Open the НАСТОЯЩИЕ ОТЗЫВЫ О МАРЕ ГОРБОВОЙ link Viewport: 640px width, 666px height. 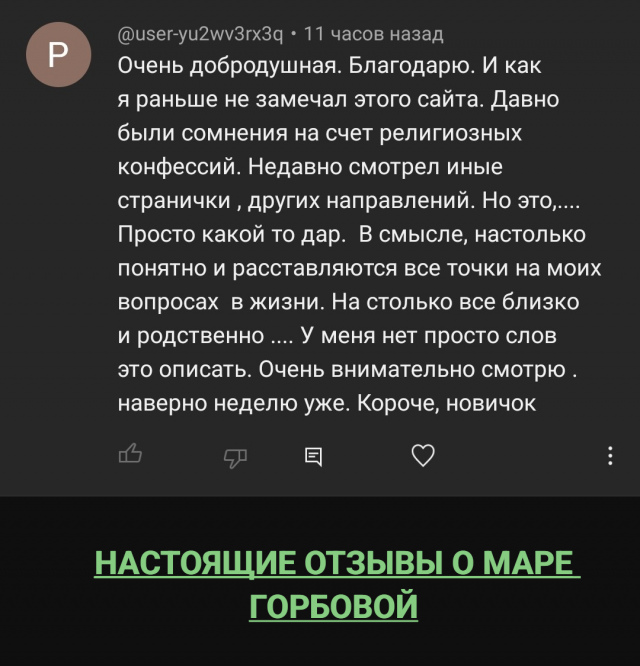(337, 563)
